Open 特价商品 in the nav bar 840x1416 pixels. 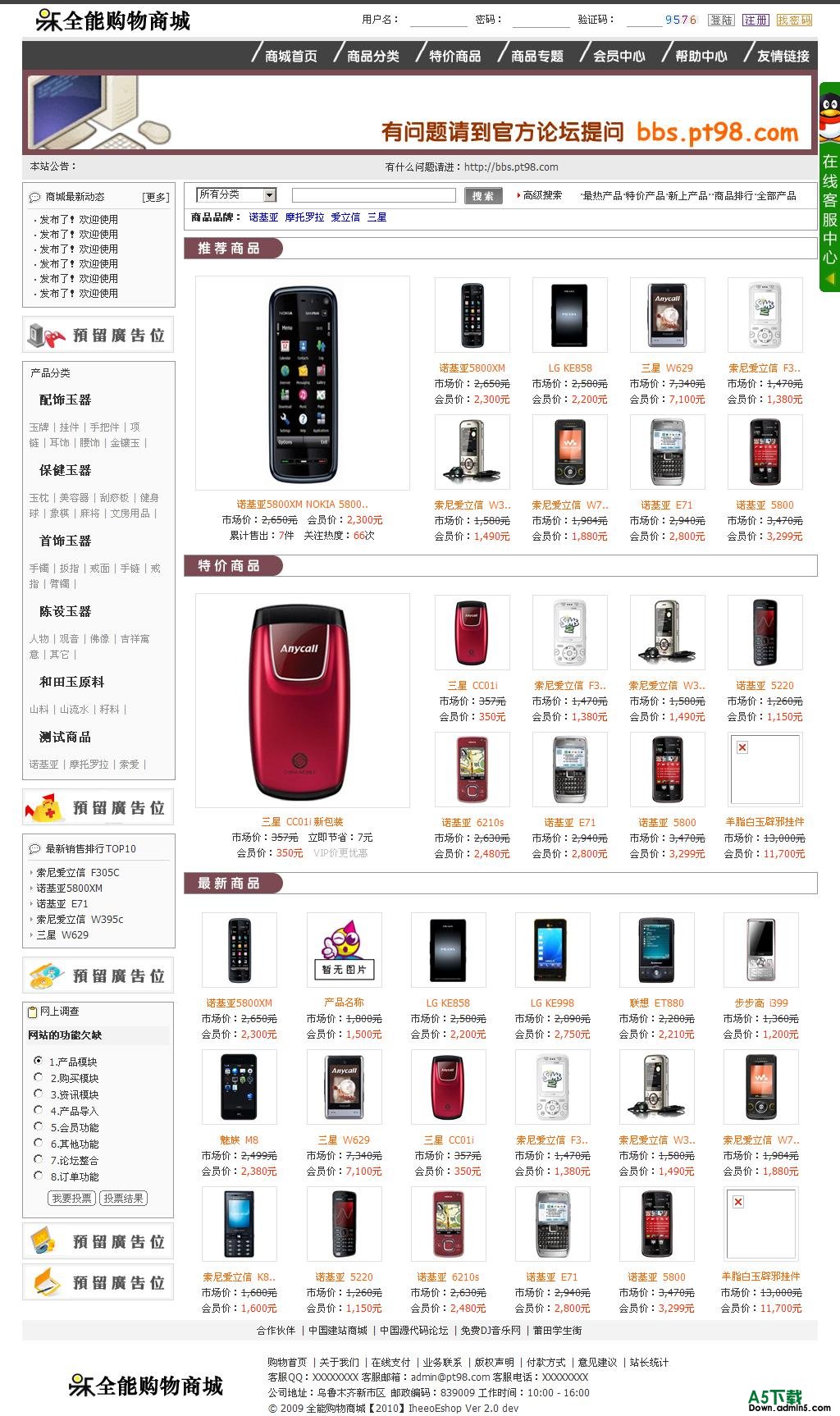click(x=454, y=56)
